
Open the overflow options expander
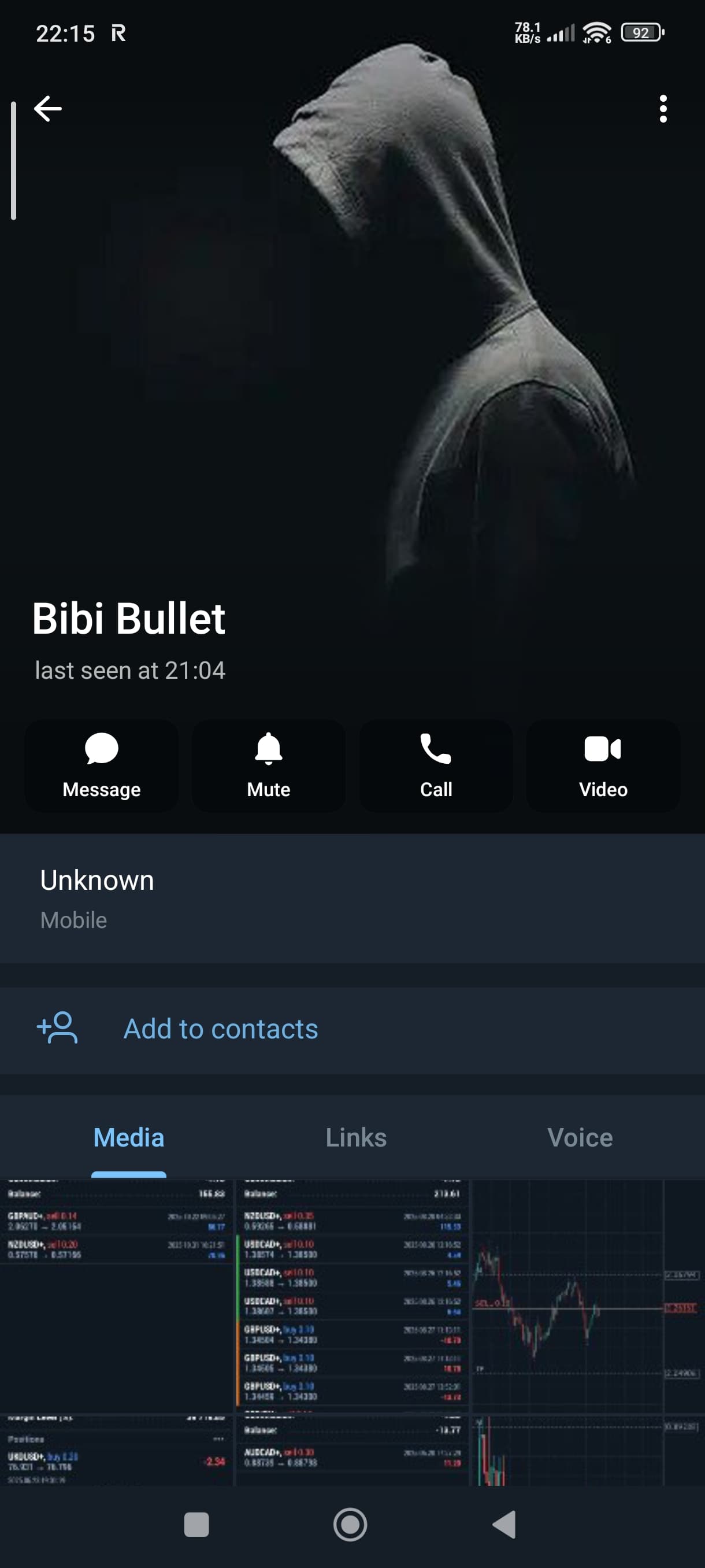[662, 108]
